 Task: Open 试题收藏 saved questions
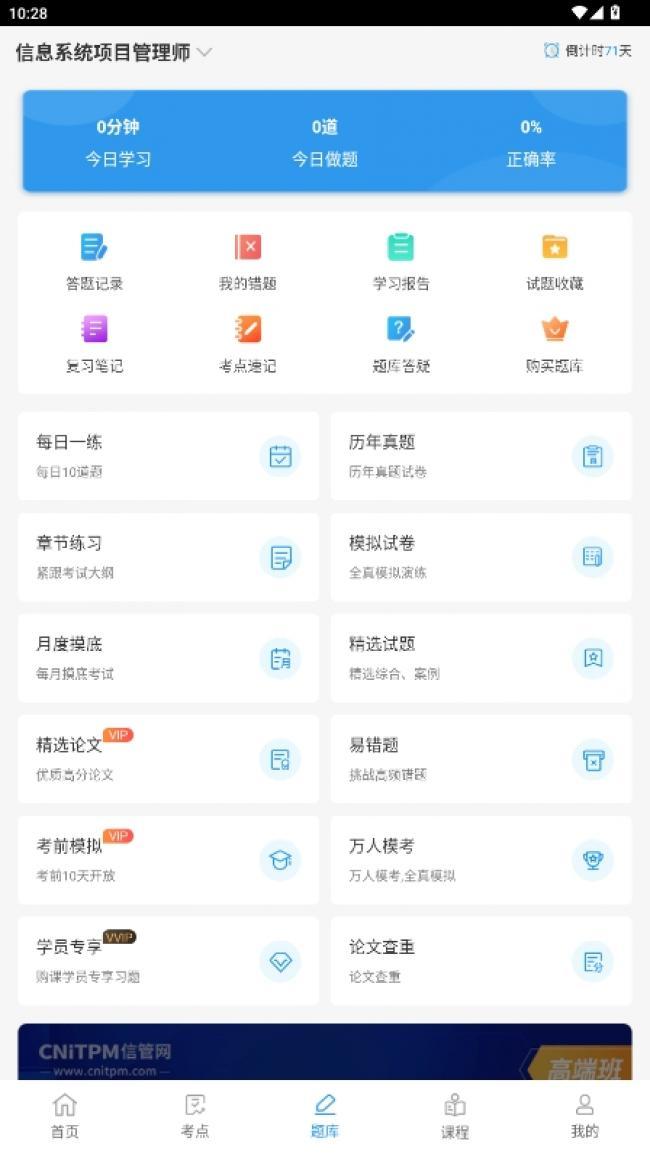click(x=554, y=261)
